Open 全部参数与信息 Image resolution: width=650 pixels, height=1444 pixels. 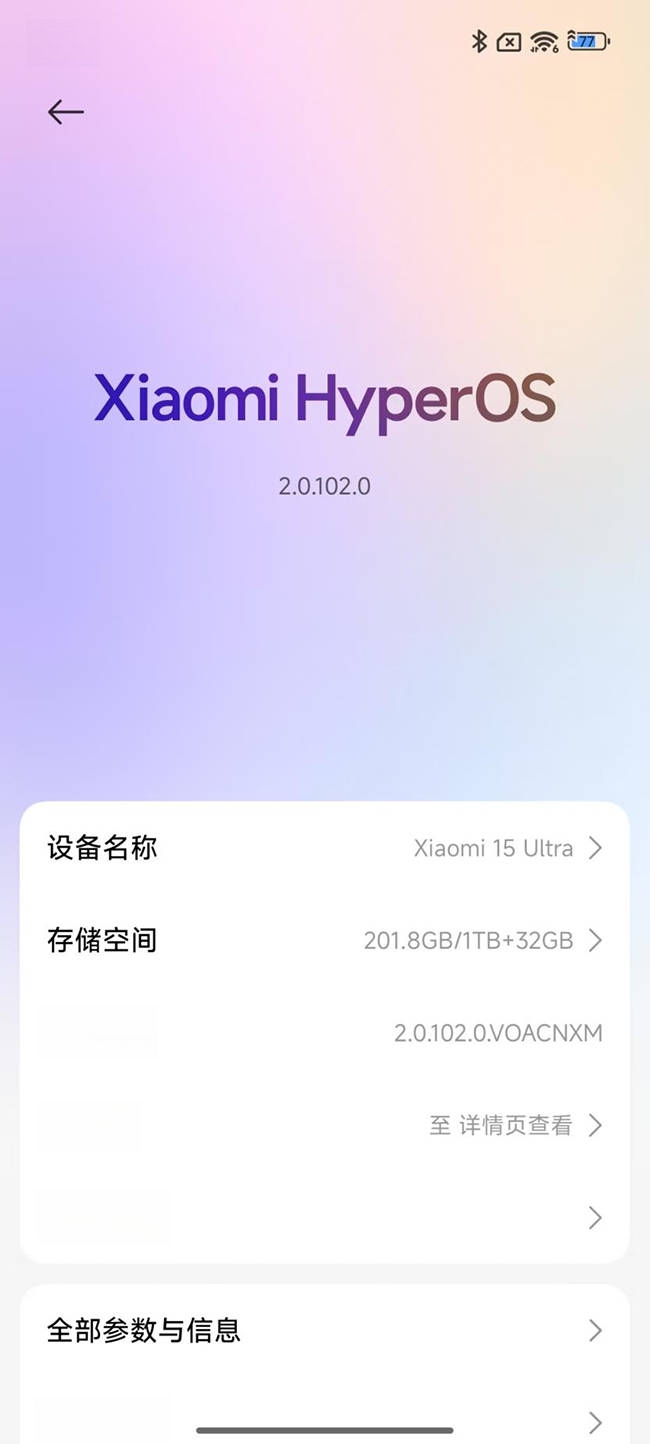[324, 1330]
